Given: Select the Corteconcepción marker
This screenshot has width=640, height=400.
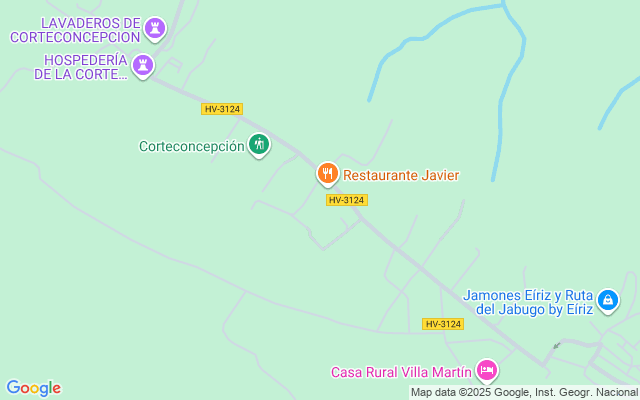Looking at the screenshot, I should pos(259,145).
